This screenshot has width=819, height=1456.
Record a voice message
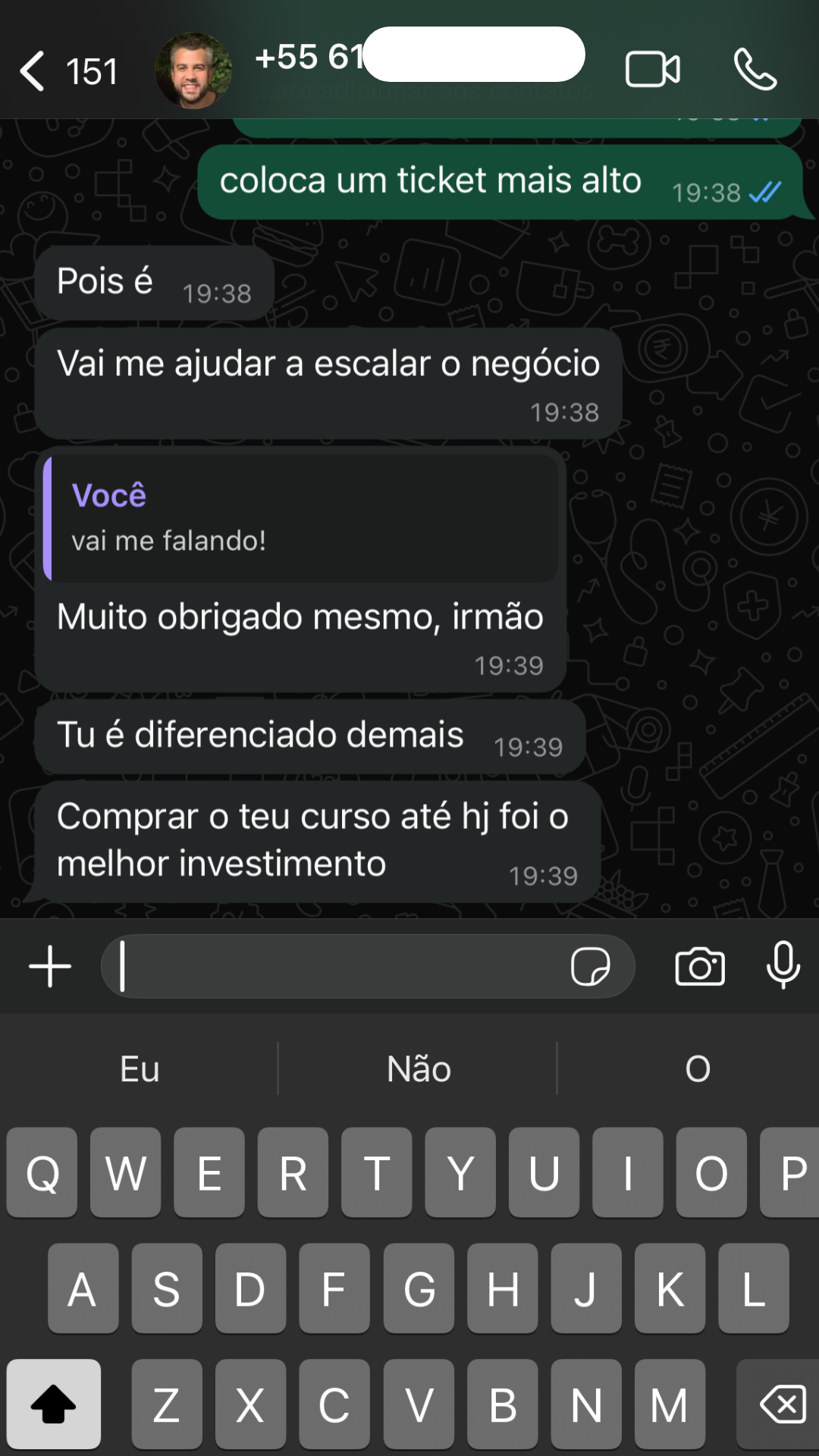(783, 966)
